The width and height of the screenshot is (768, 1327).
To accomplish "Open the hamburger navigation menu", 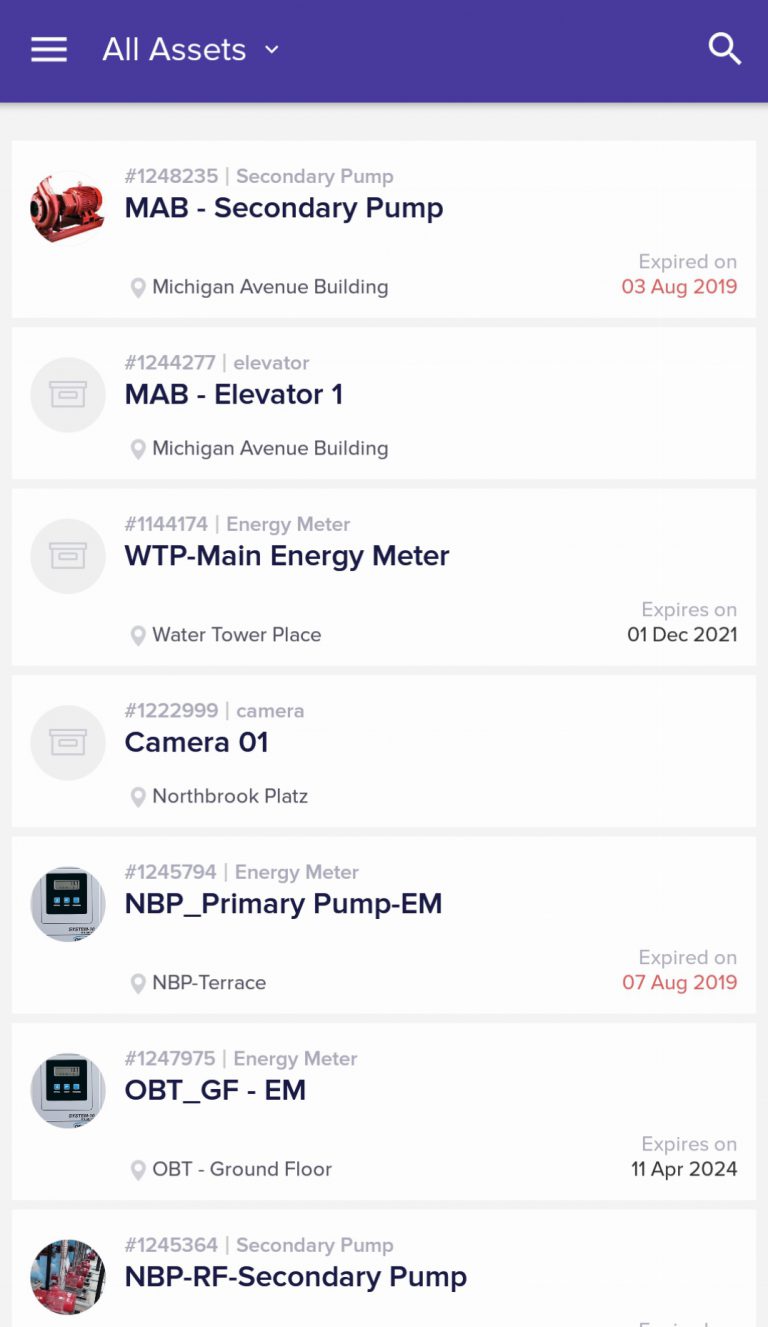I will (x=49, y=49).
